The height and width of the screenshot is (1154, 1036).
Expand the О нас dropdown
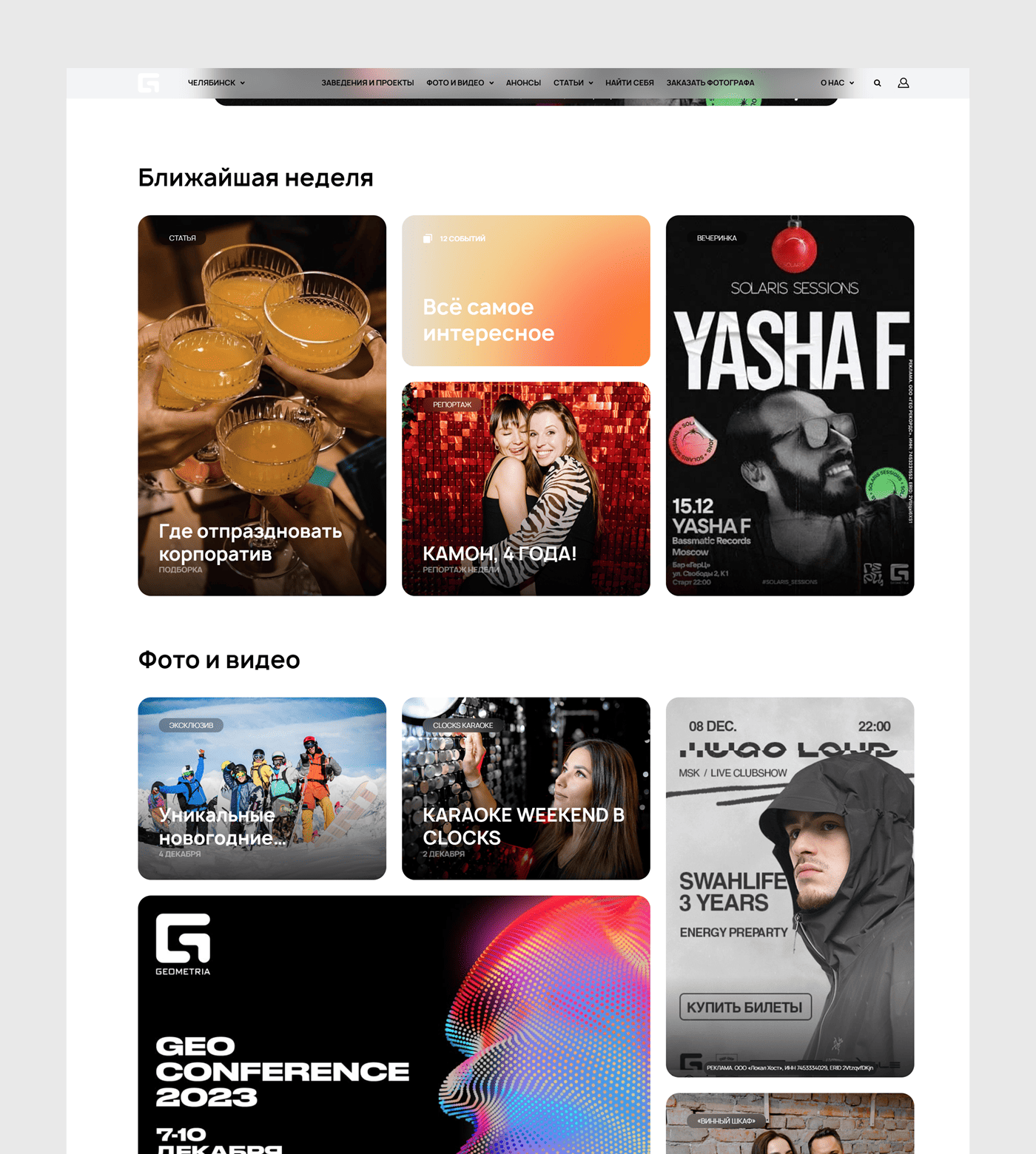pos(837,83)
